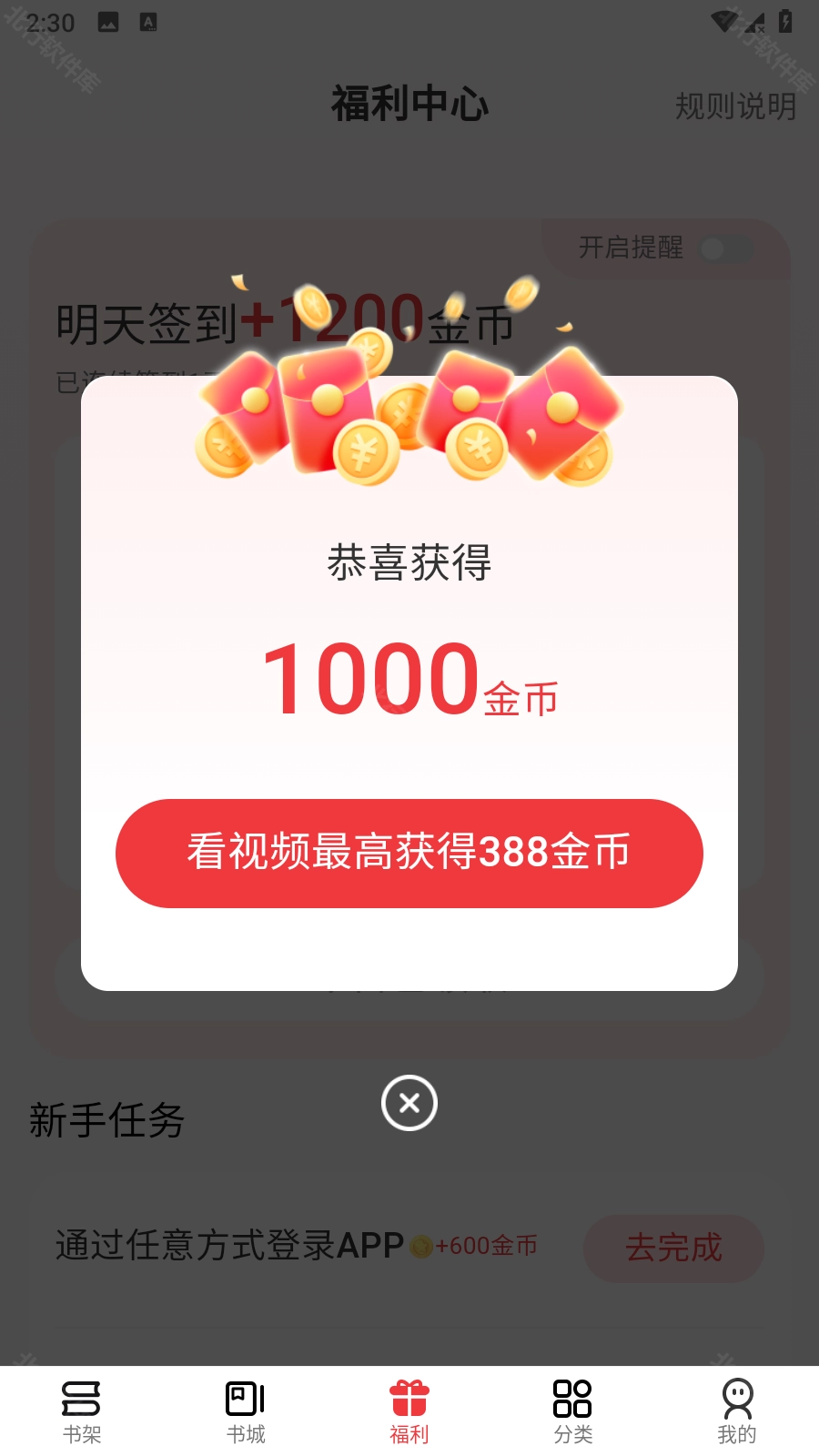Close the reward popup
The width and height of the screenshot is (819, 1456).
point(409,1103)
